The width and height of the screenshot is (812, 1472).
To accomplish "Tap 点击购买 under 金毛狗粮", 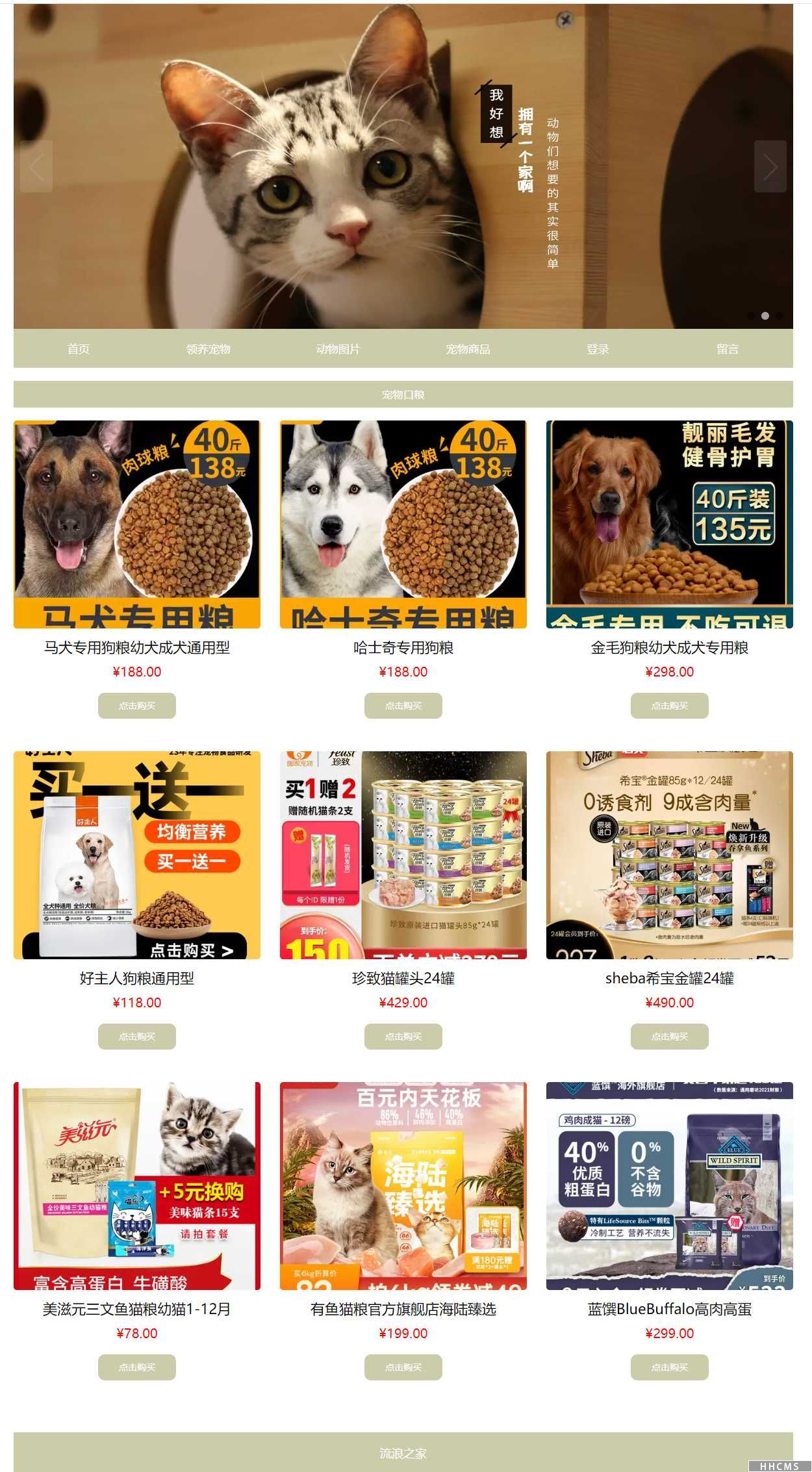I will 670,706.
